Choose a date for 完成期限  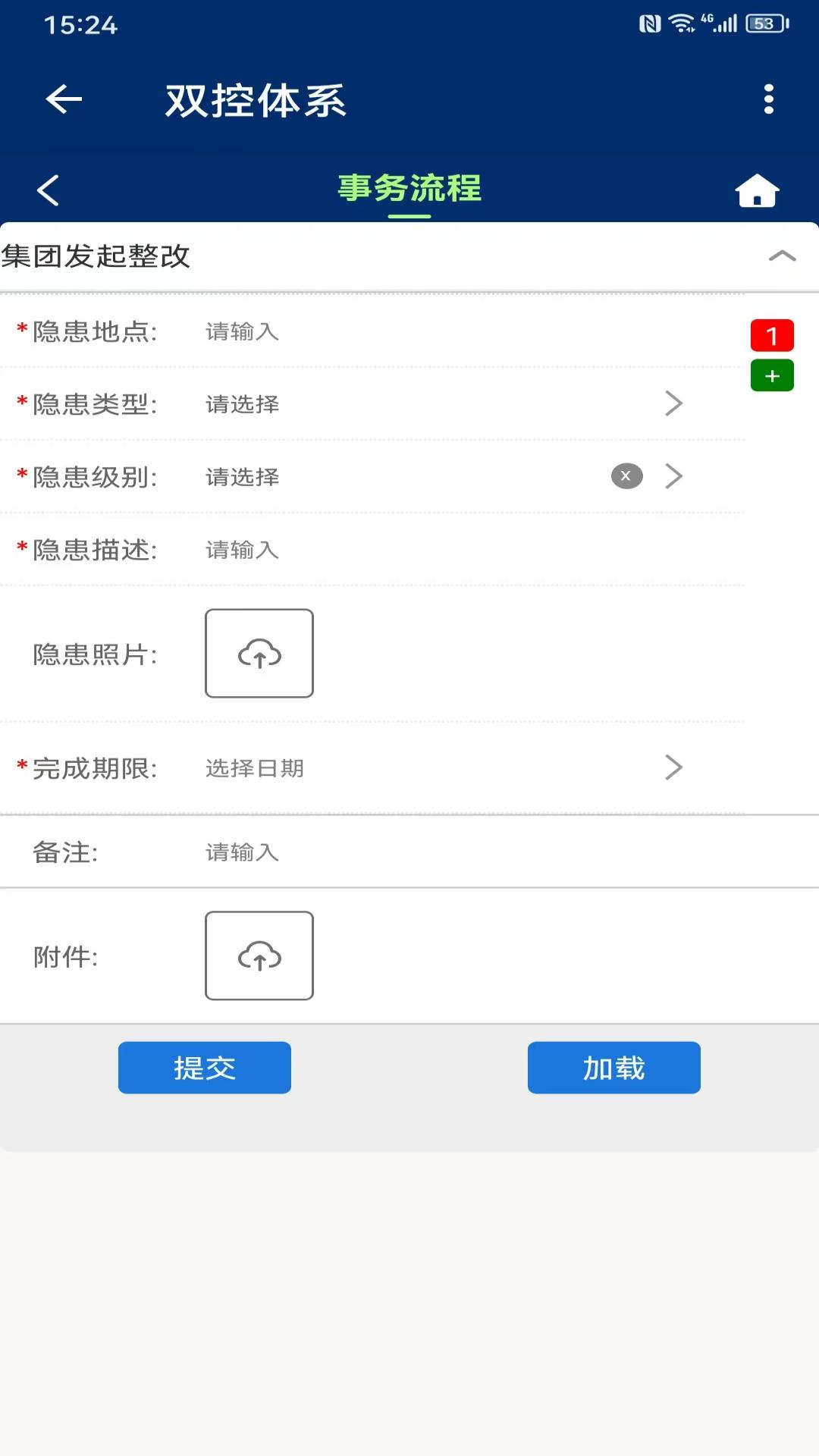point(444,767)
